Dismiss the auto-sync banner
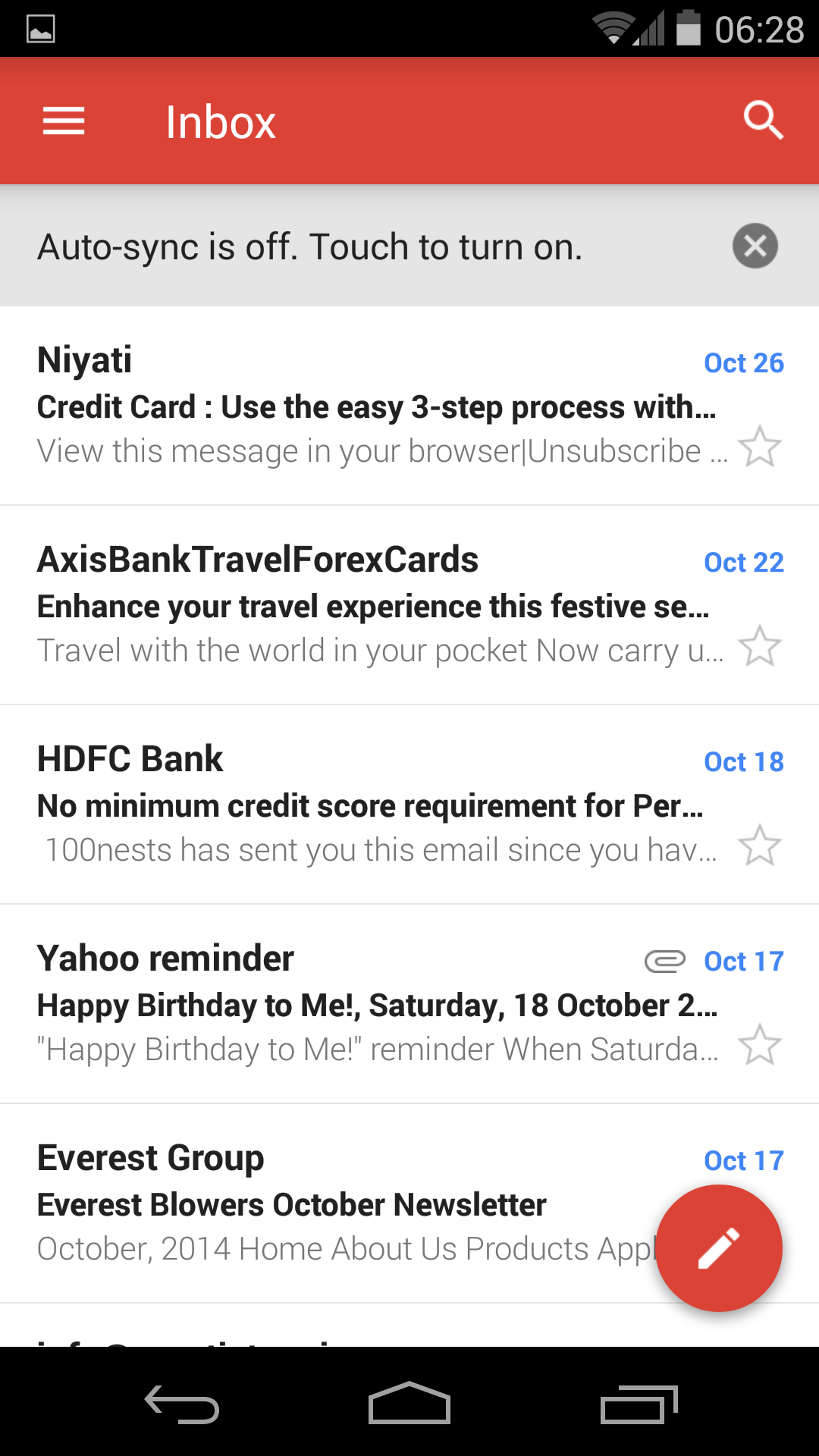 pos(755,246)
